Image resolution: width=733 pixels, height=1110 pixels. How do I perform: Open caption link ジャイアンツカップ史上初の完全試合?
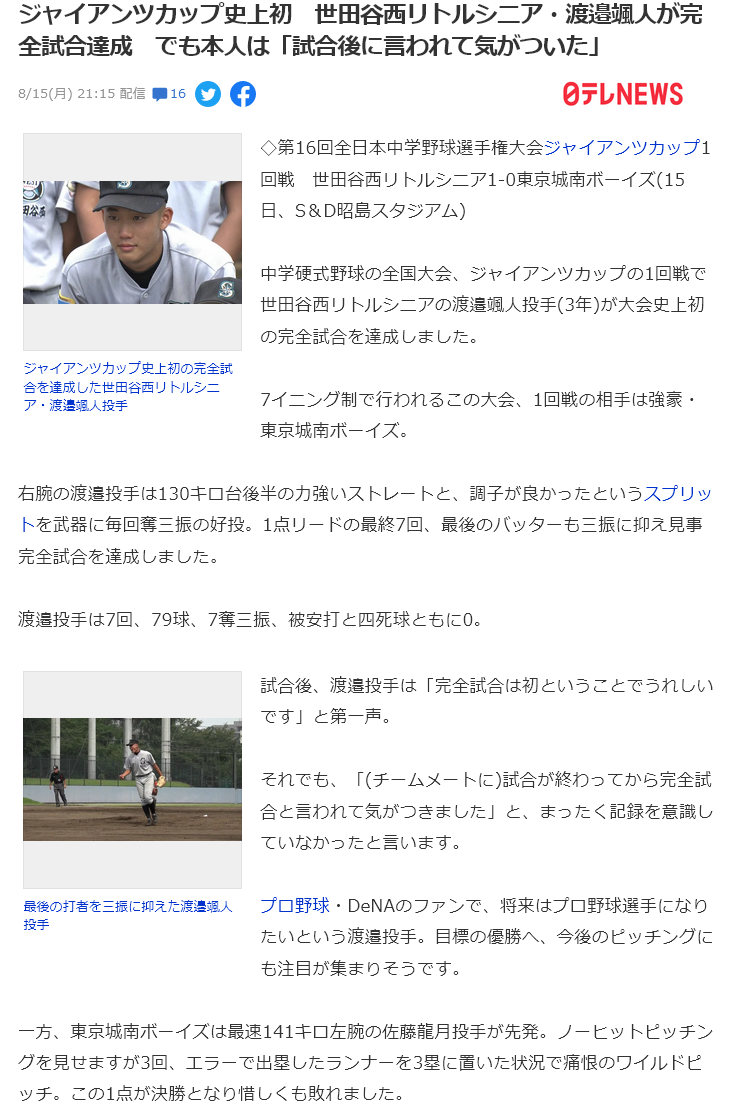pyautogui.click(x=128, y=386)
